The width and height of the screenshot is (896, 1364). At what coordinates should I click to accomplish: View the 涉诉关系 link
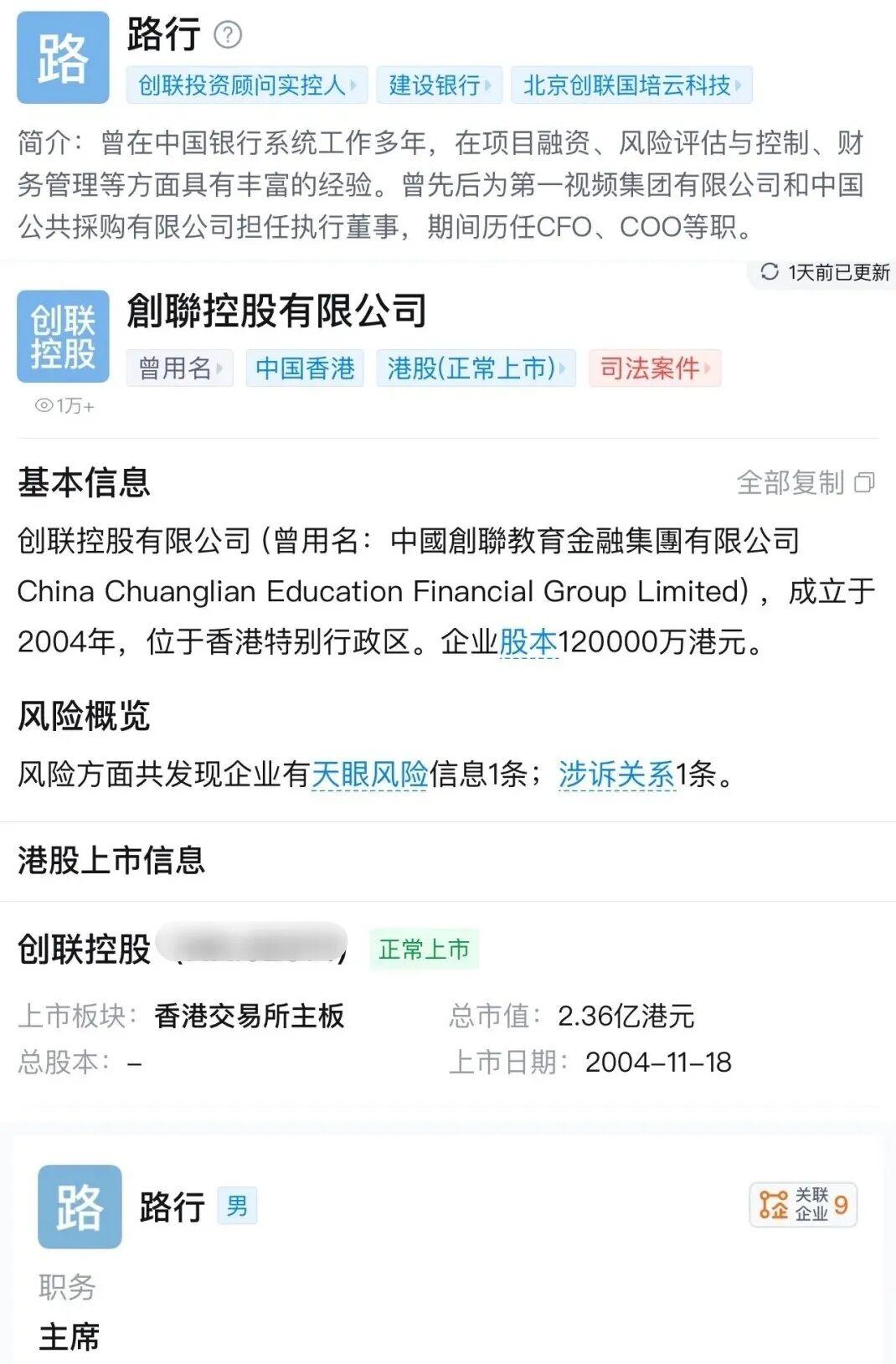pos(616,775)
